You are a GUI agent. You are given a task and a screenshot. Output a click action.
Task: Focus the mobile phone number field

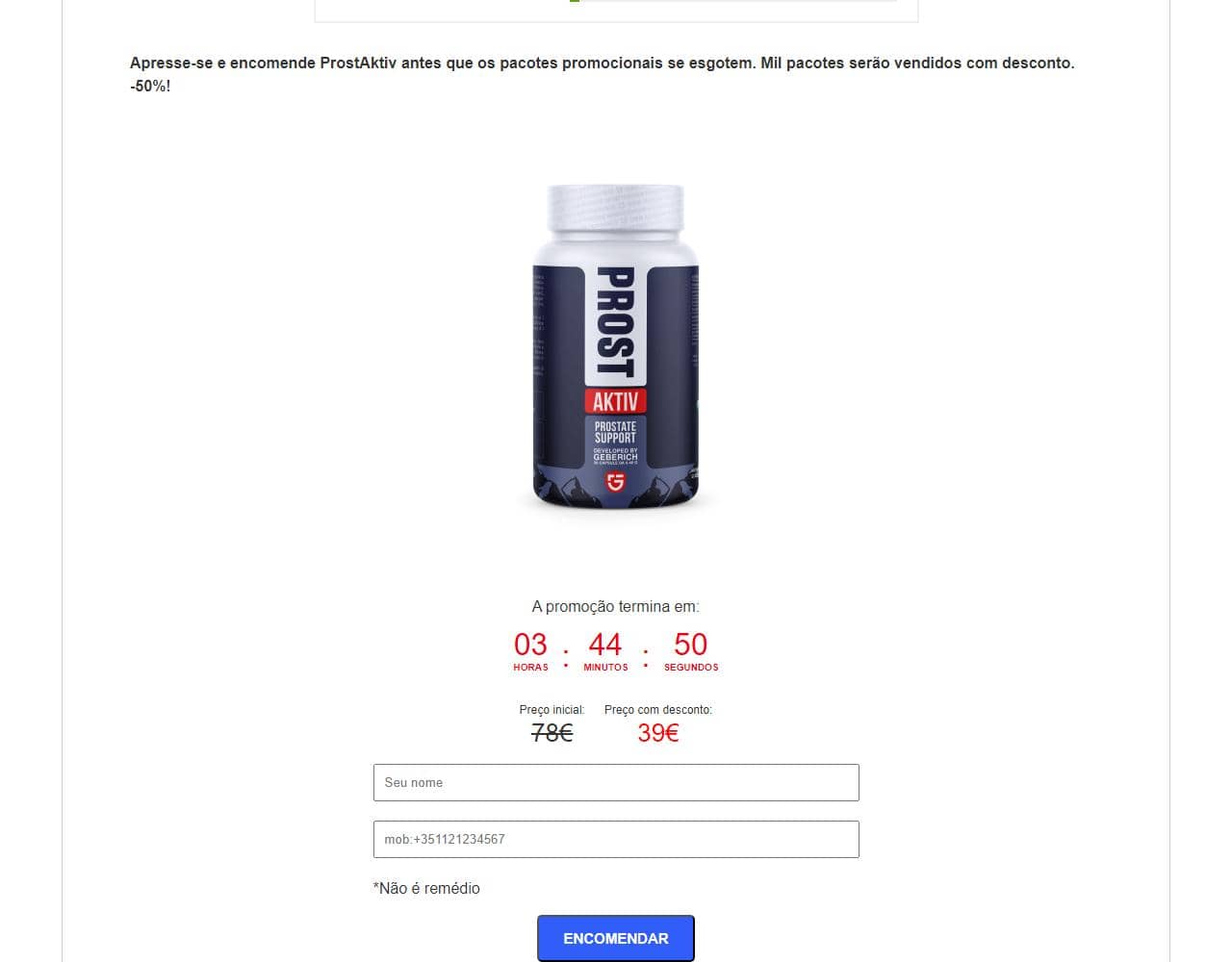(x=616, y=839)
